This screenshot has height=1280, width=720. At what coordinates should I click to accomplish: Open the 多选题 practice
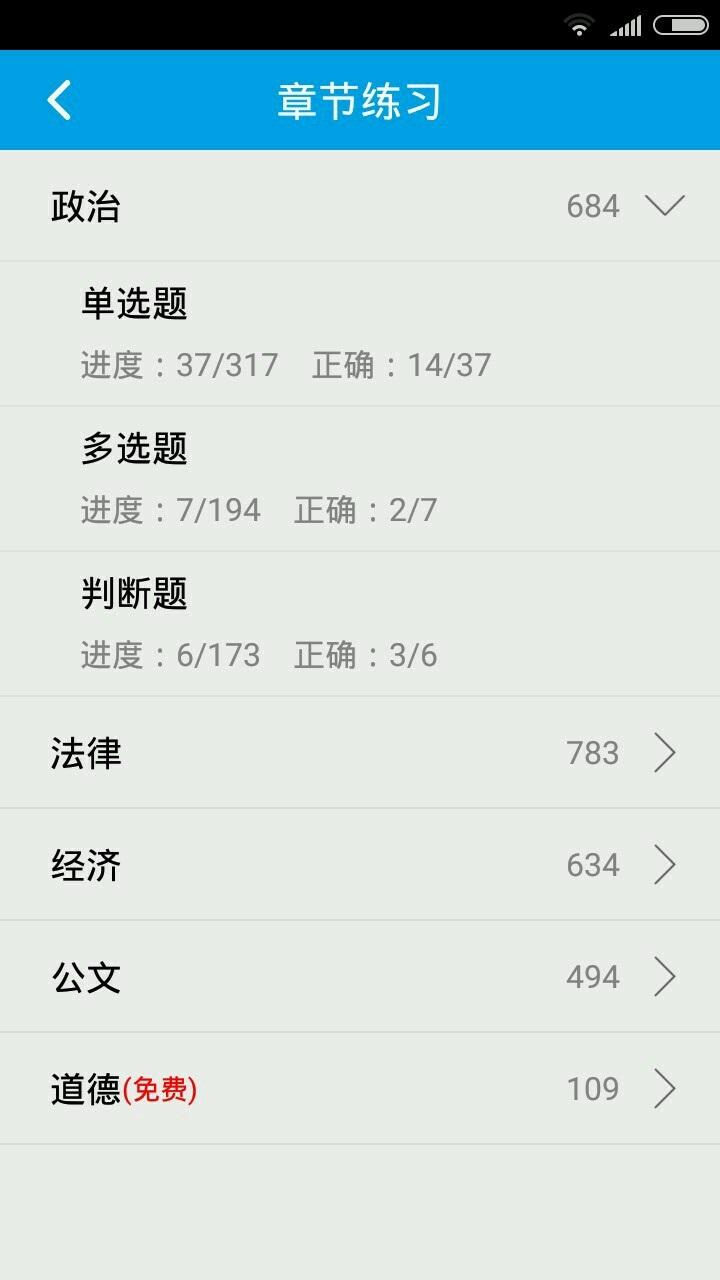[135, 450]
